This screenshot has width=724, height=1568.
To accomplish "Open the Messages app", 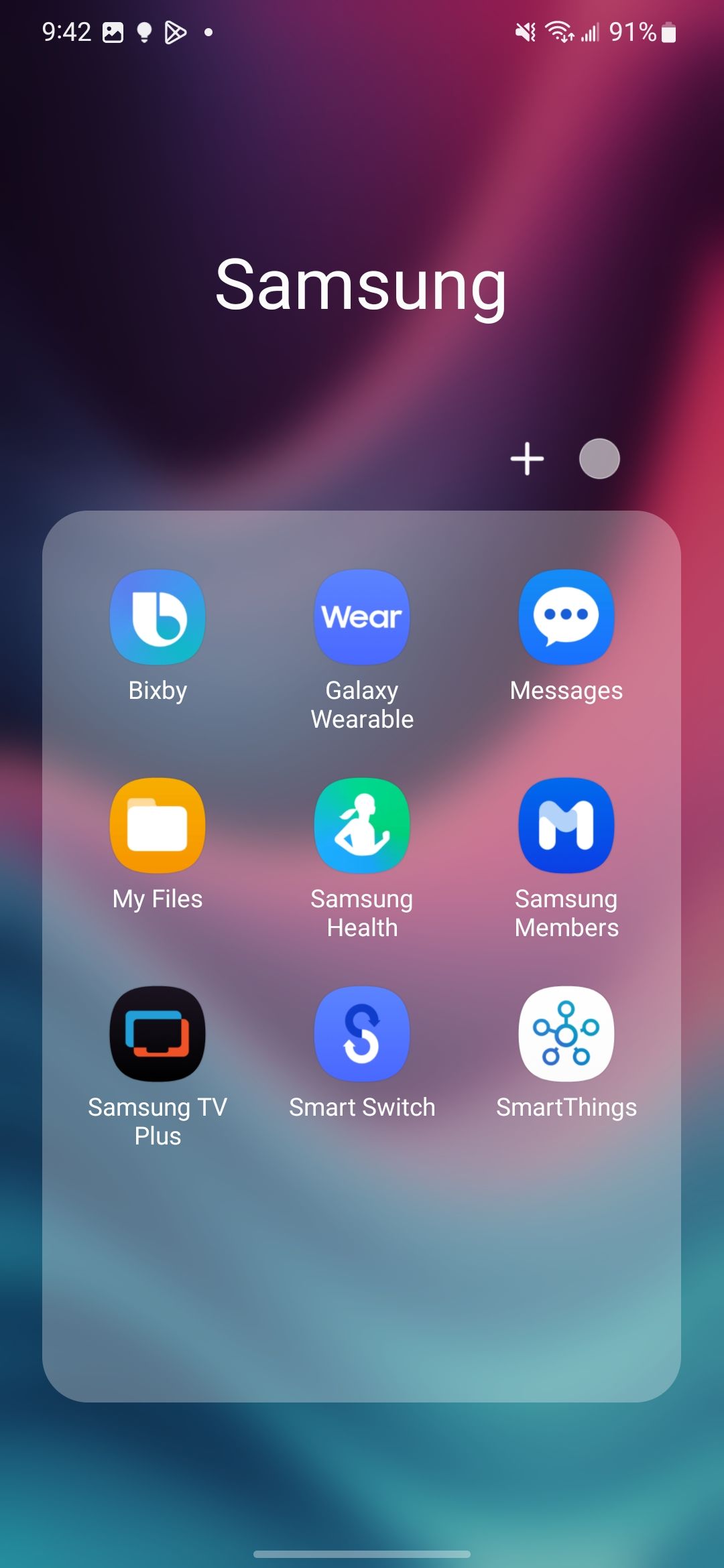I will (x=566, y=617).
